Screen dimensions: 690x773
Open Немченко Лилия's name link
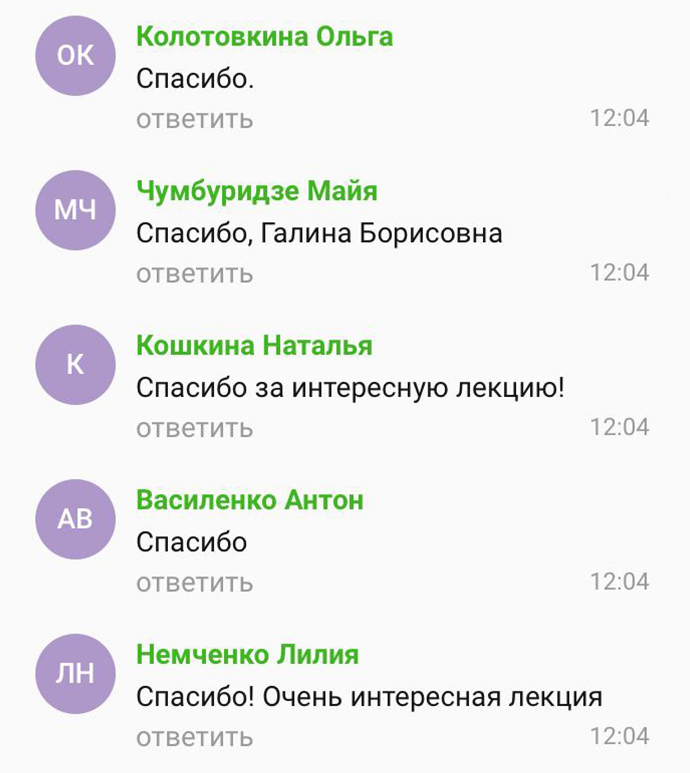247,655
